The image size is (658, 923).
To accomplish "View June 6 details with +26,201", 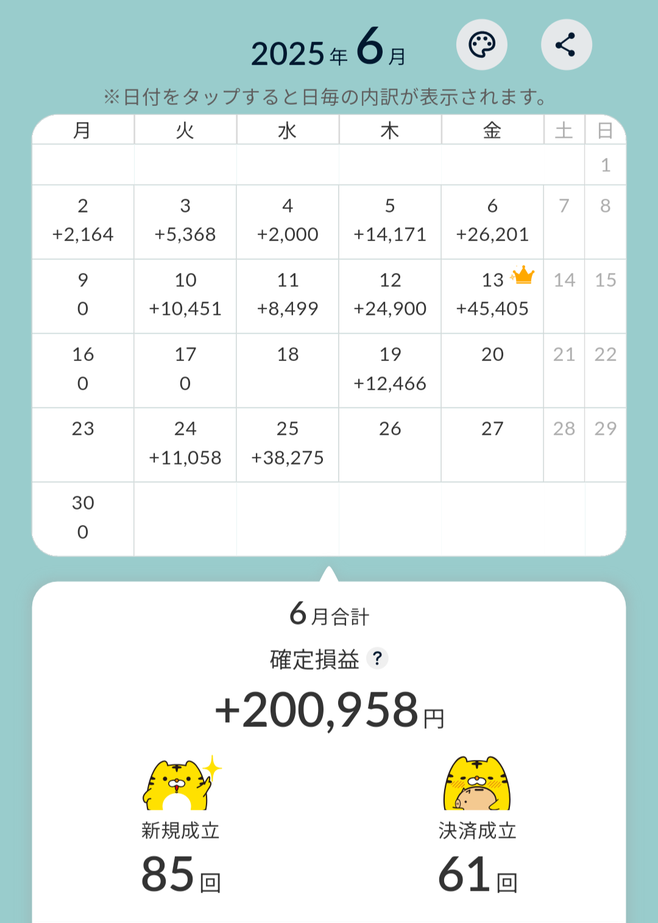I will 492,221.
